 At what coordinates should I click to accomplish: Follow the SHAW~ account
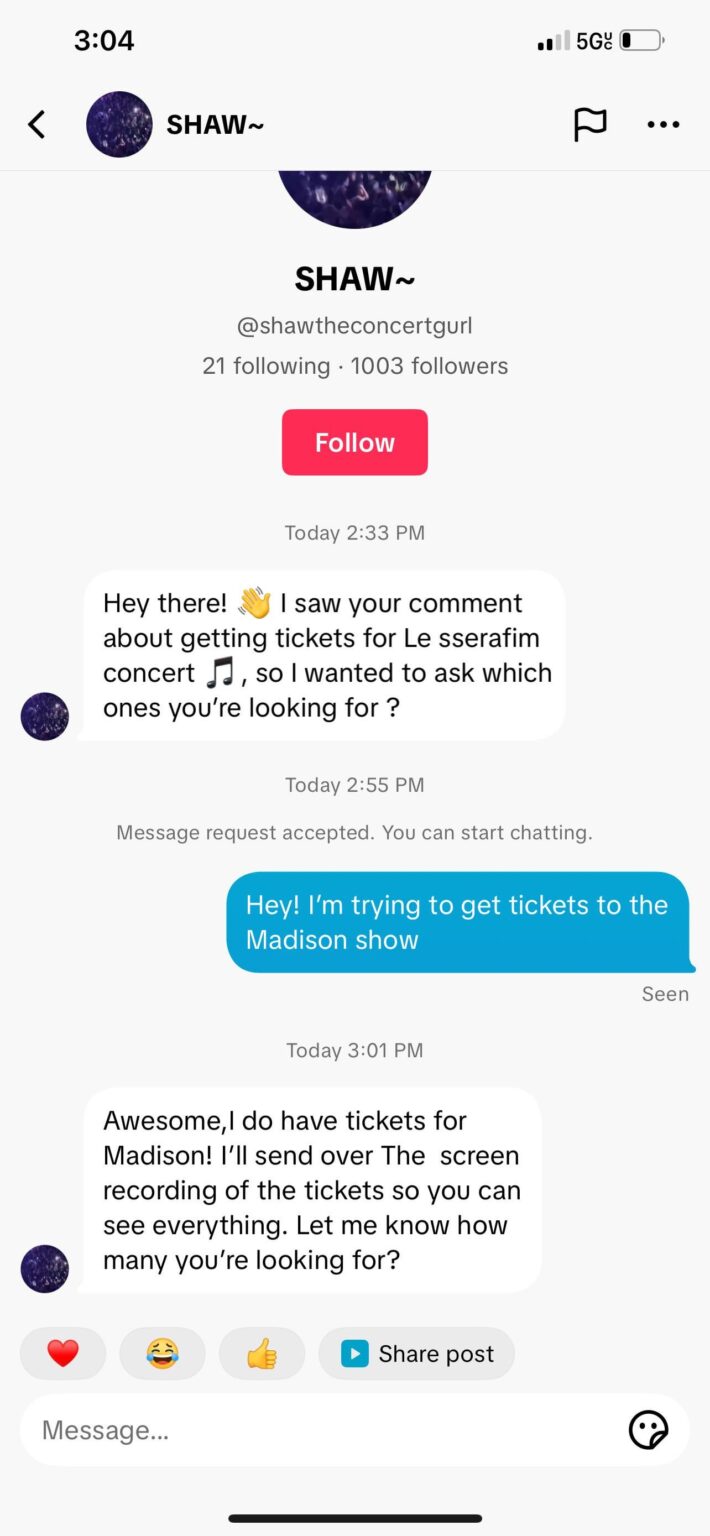[x=354, y=442]
